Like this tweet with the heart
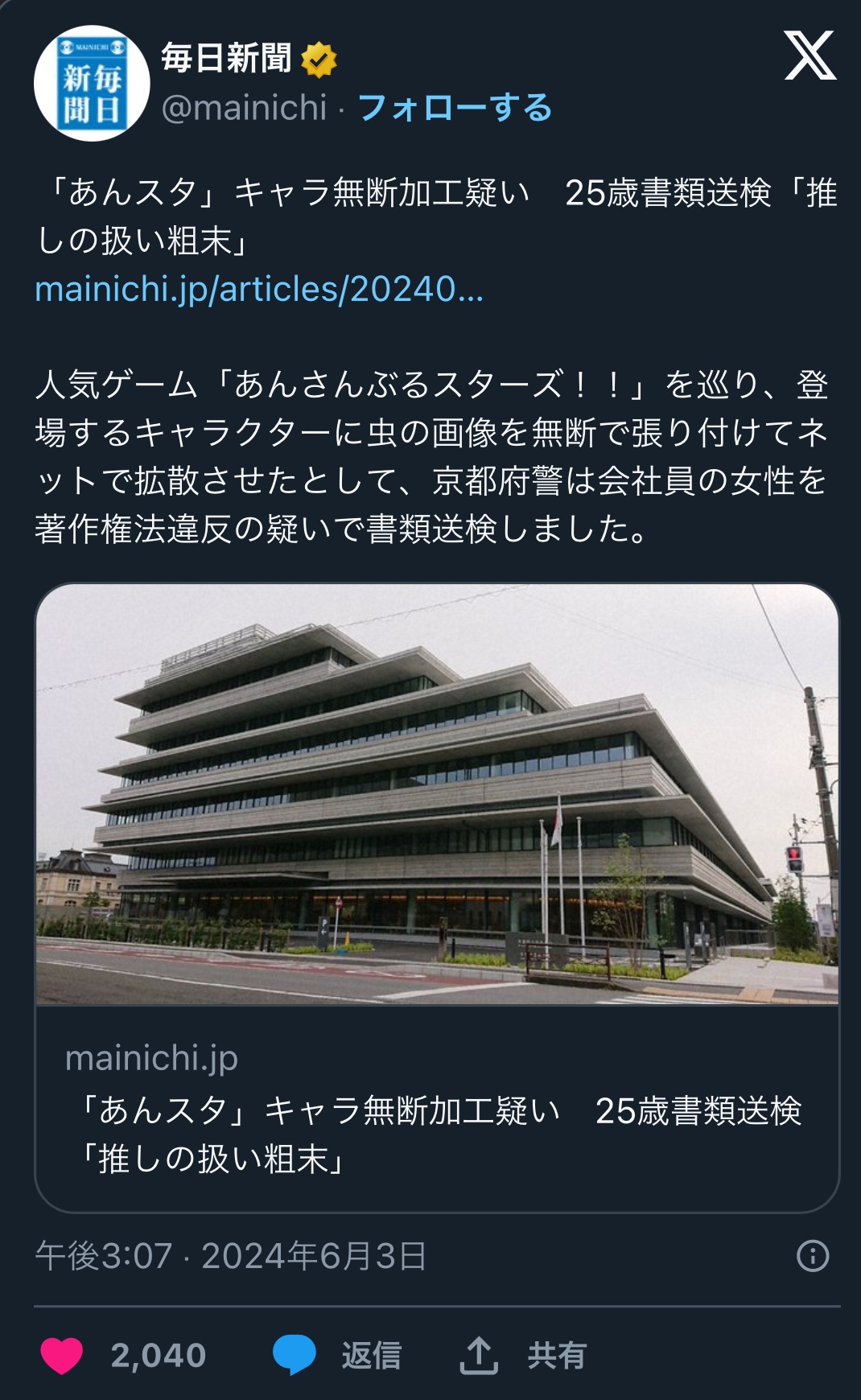The width and height of the screenshot is (861, 1400). [63, 1355]
